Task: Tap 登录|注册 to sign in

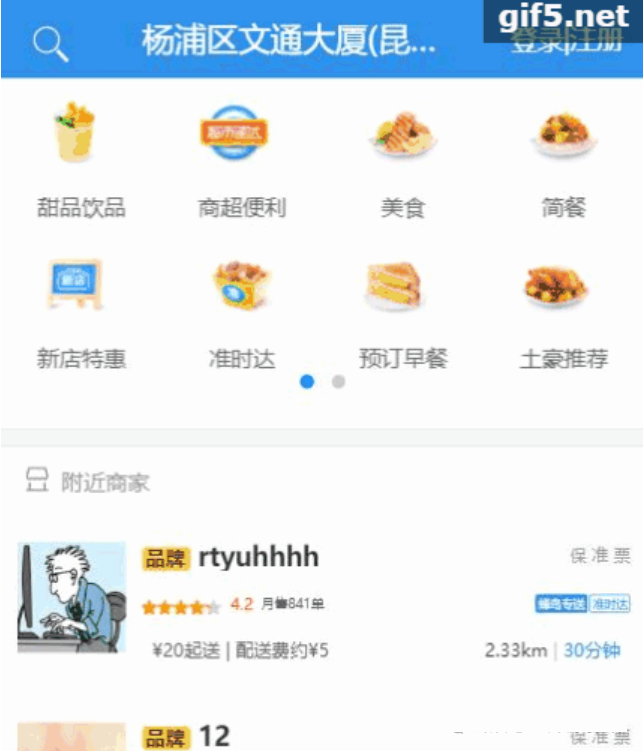Action: click(567, 43)
